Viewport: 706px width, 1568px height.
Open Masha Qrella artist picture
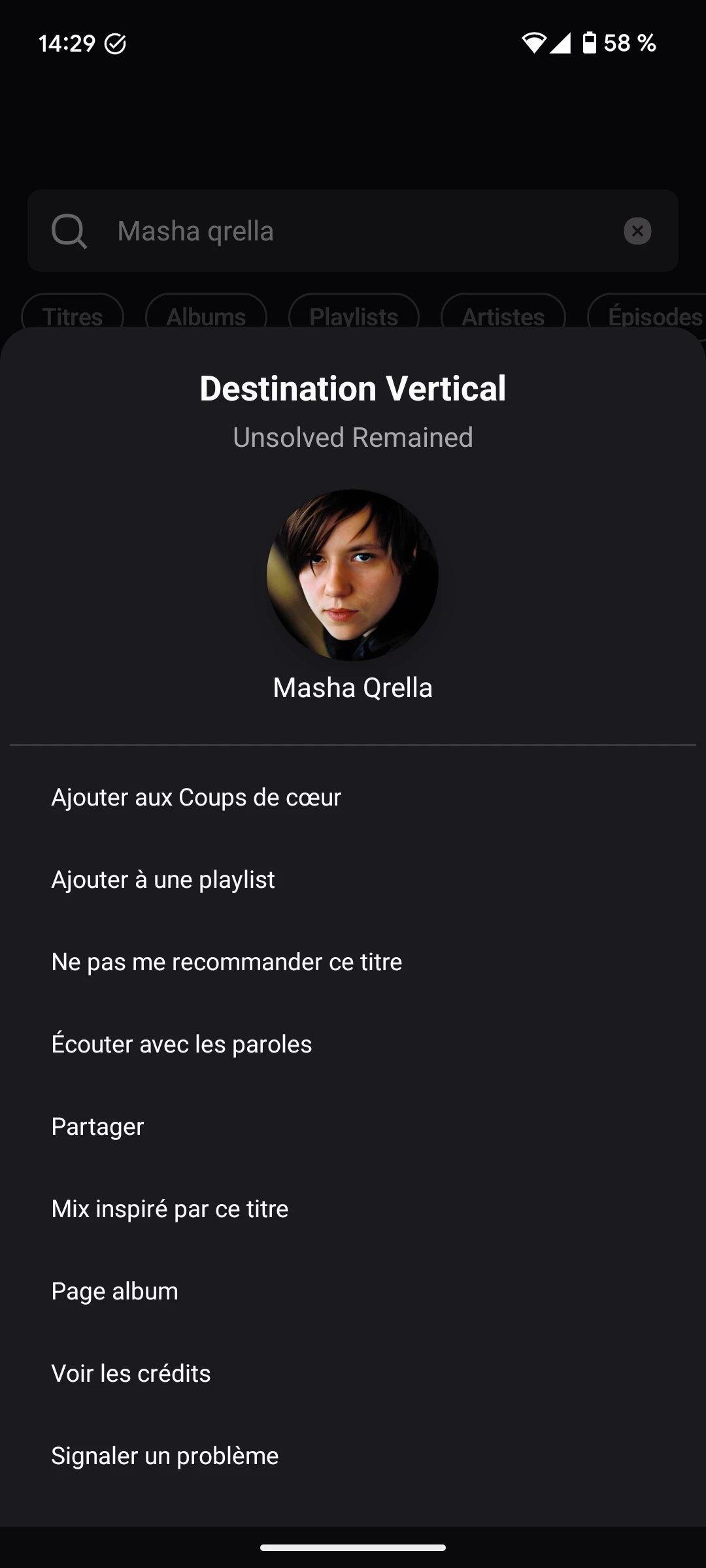pyautogui.click(x=352, y=575)
